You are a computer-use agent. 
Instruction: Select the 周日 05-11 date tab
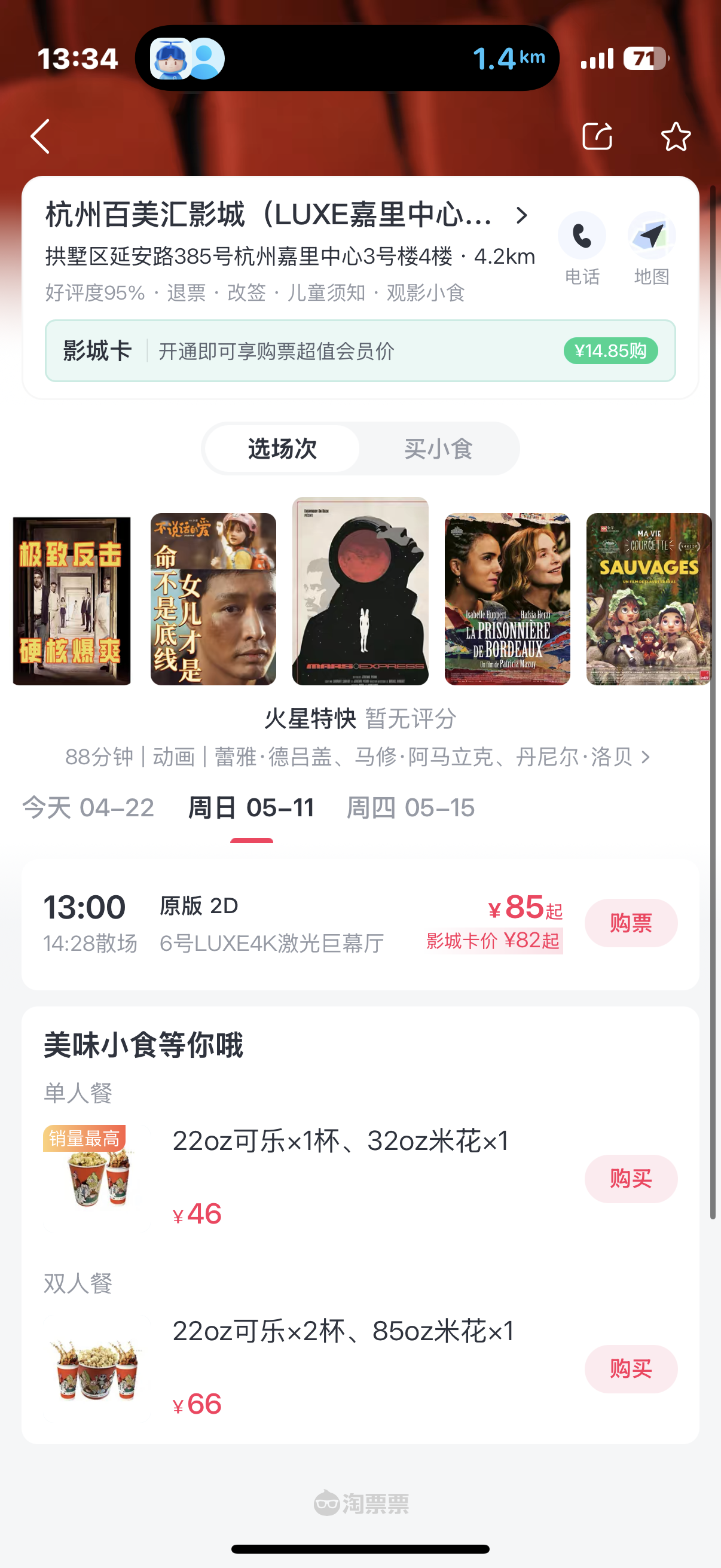(250, 809)
